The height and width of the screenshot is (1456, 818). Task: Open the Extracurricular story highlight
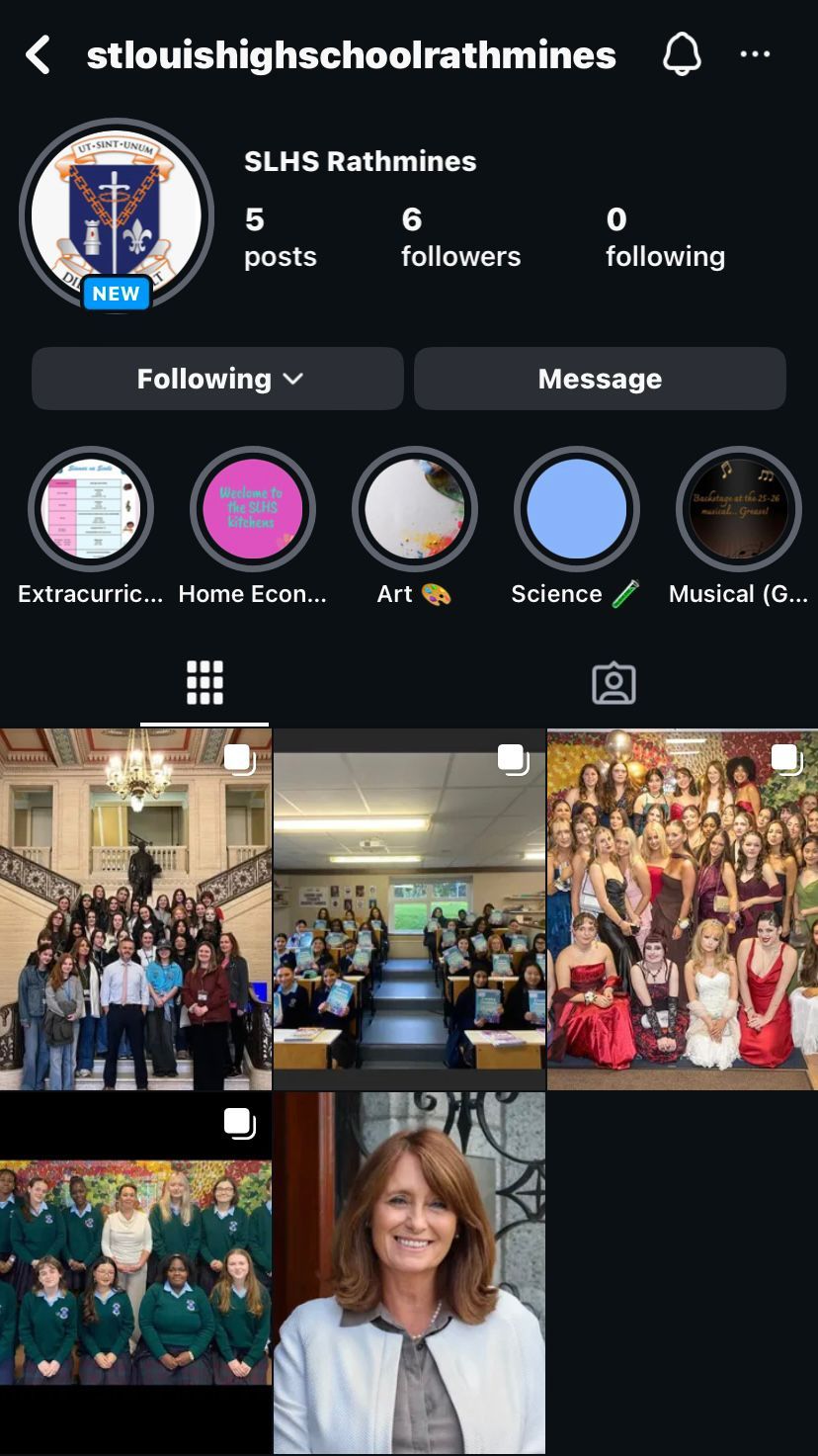click(91, 510)
